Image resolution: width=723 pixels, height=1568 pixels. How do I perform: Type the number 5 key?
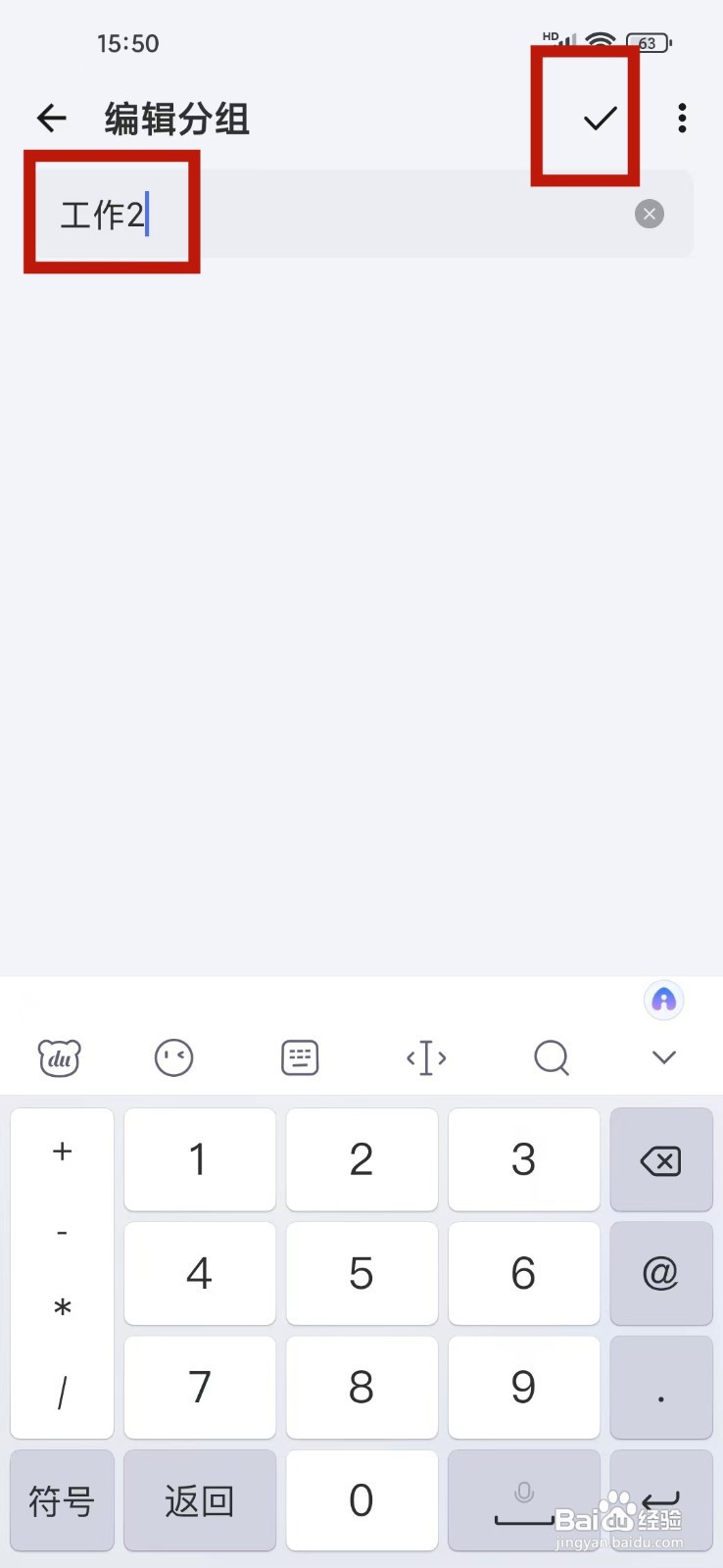(361, 1273)
